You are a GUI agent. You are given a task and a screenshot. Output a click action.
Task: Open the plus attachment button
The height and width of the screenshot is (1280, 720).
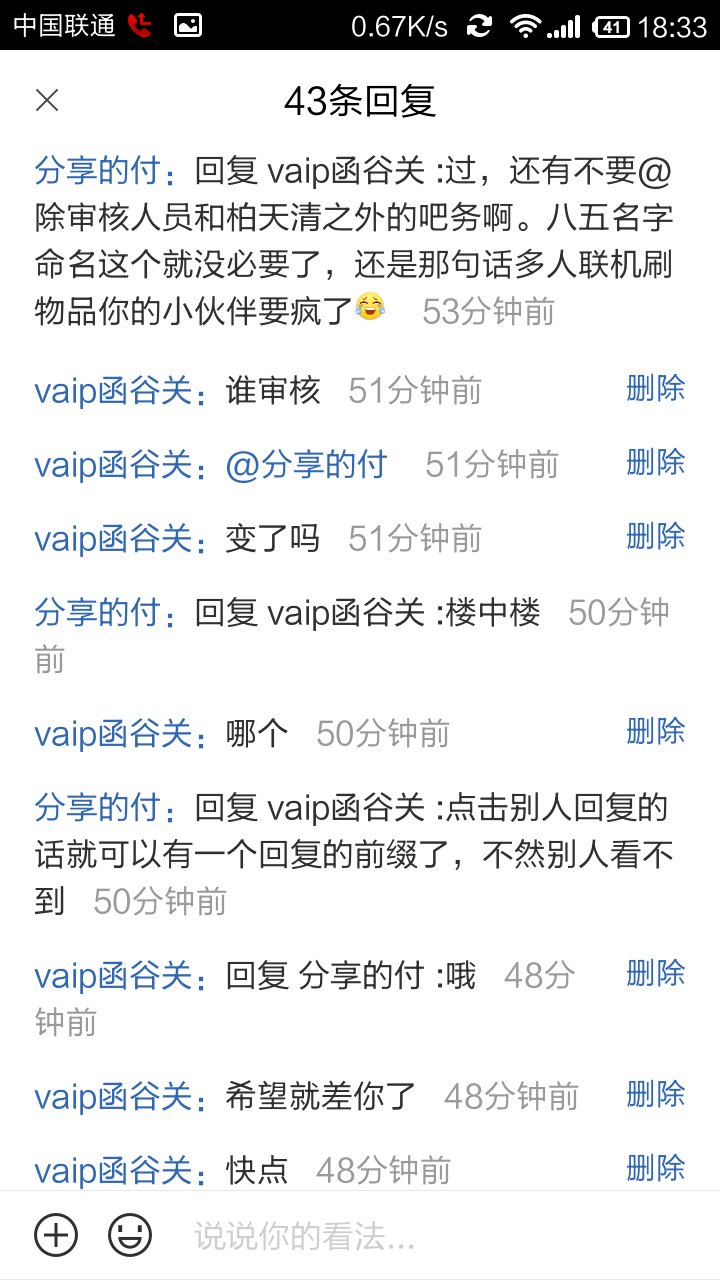tap(56, 1235)
